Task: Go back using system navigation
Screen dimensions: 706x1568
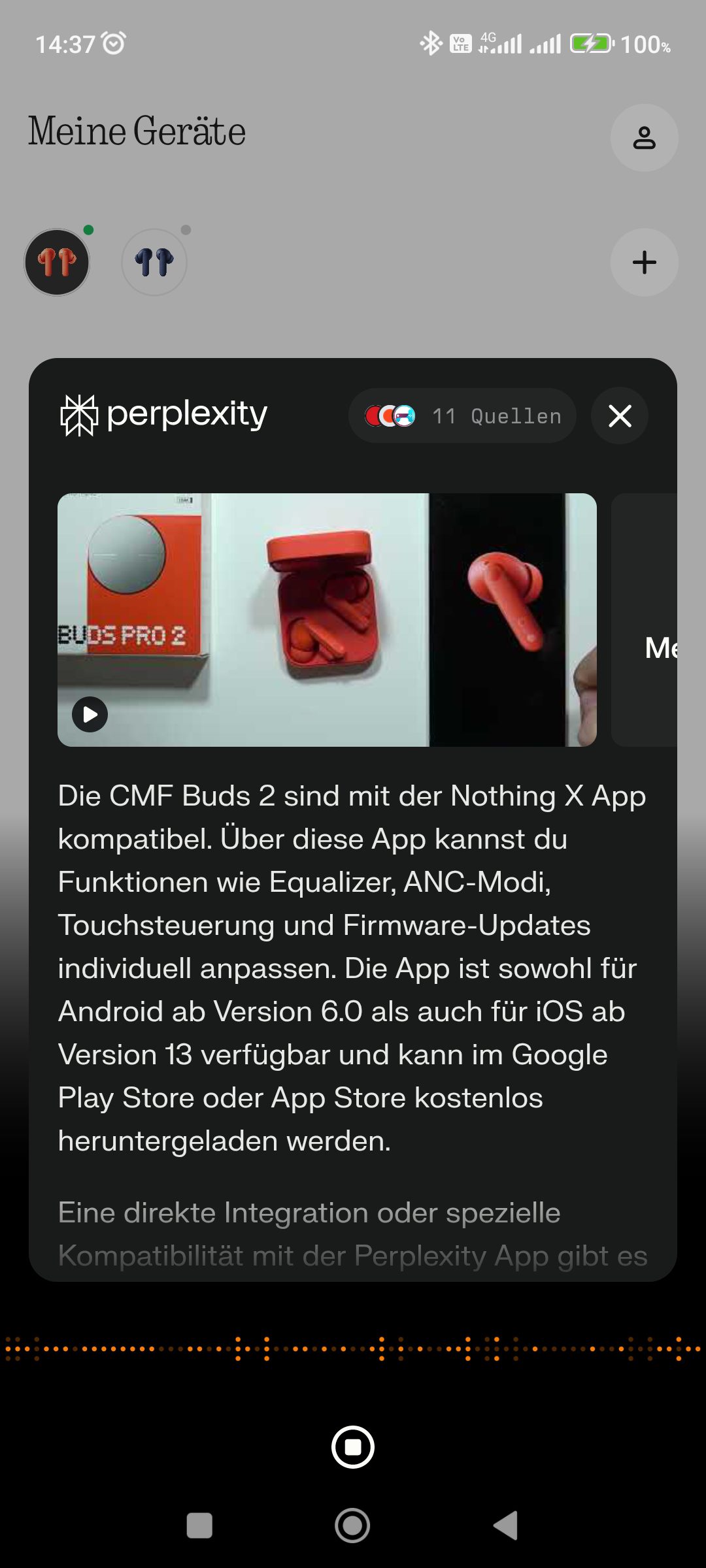Action: 505,1526
